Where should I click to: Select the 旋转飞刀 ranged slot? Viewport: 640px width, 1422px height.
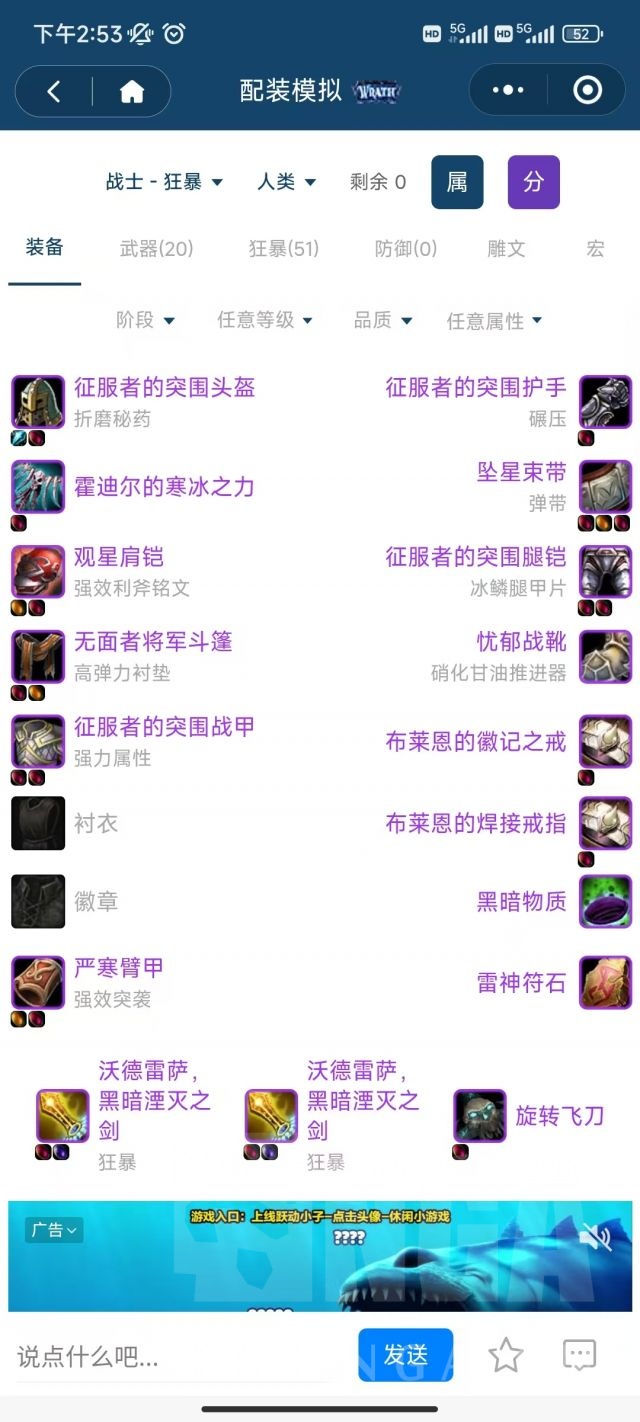pos(559,1116)
